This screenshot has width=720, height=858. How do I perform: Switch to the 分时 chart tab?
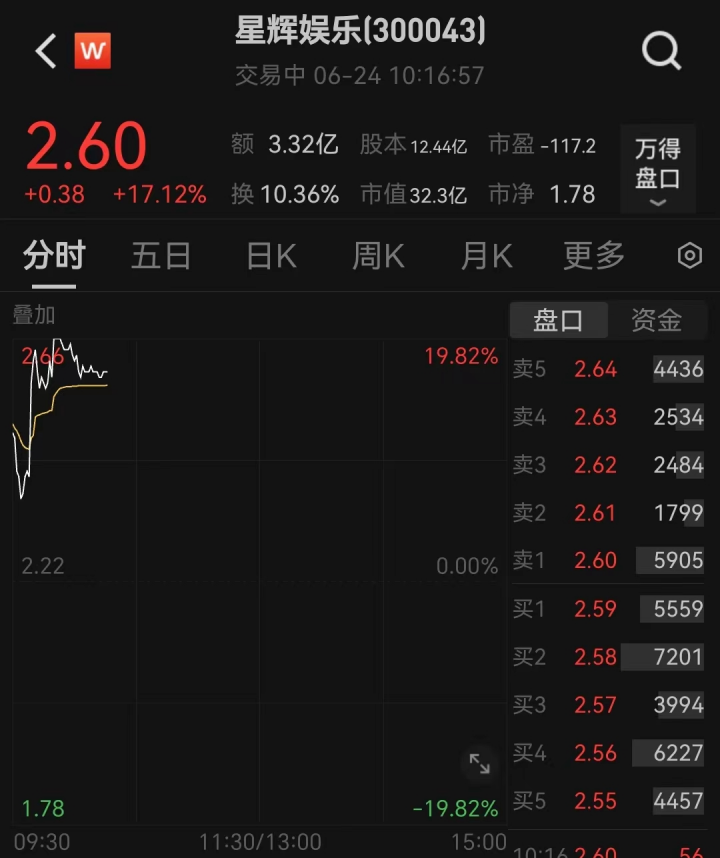(x=54, y=256)
